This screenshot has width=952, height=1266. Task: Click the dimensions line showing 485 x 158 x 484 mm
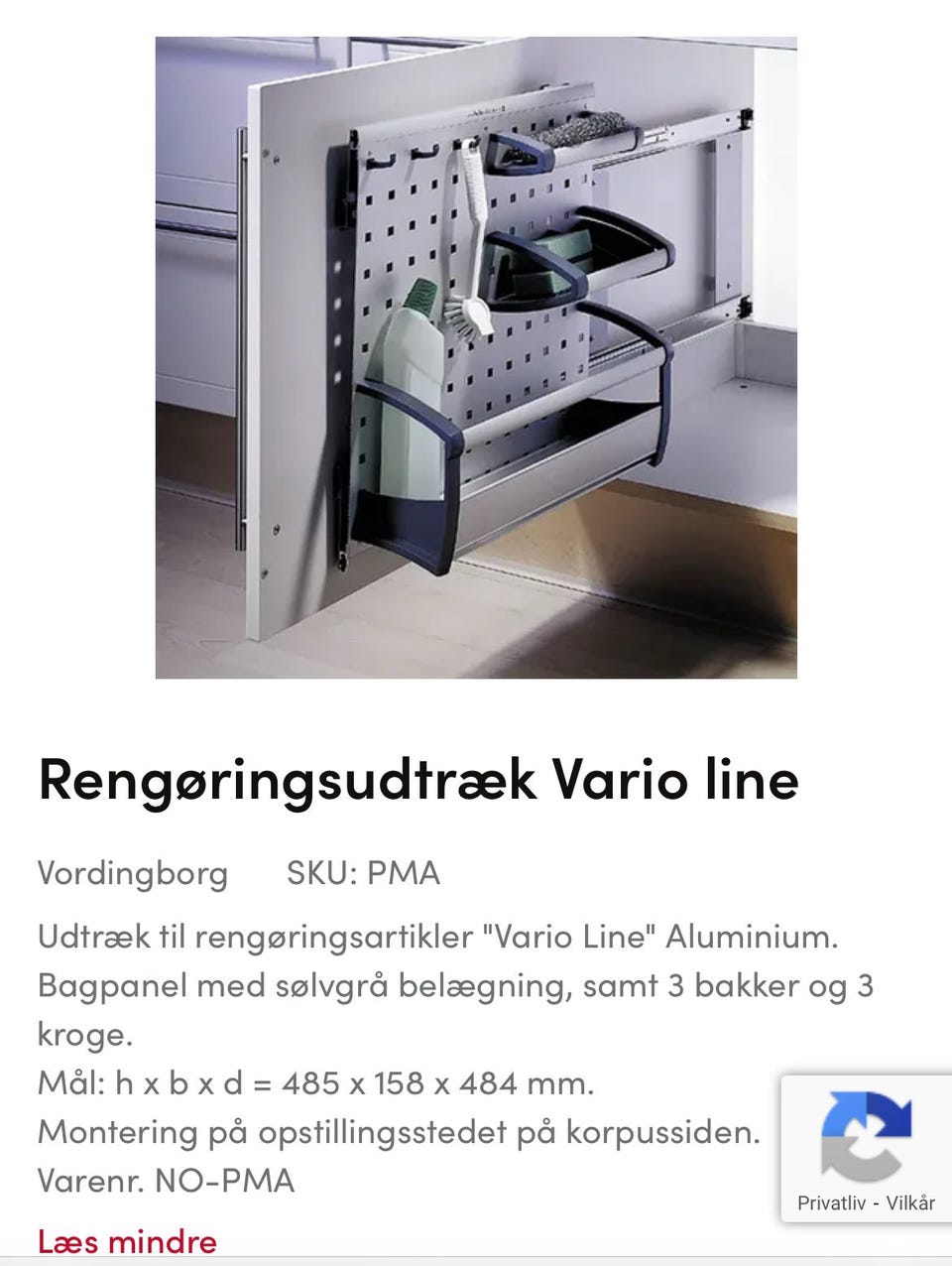(315, 1085)
